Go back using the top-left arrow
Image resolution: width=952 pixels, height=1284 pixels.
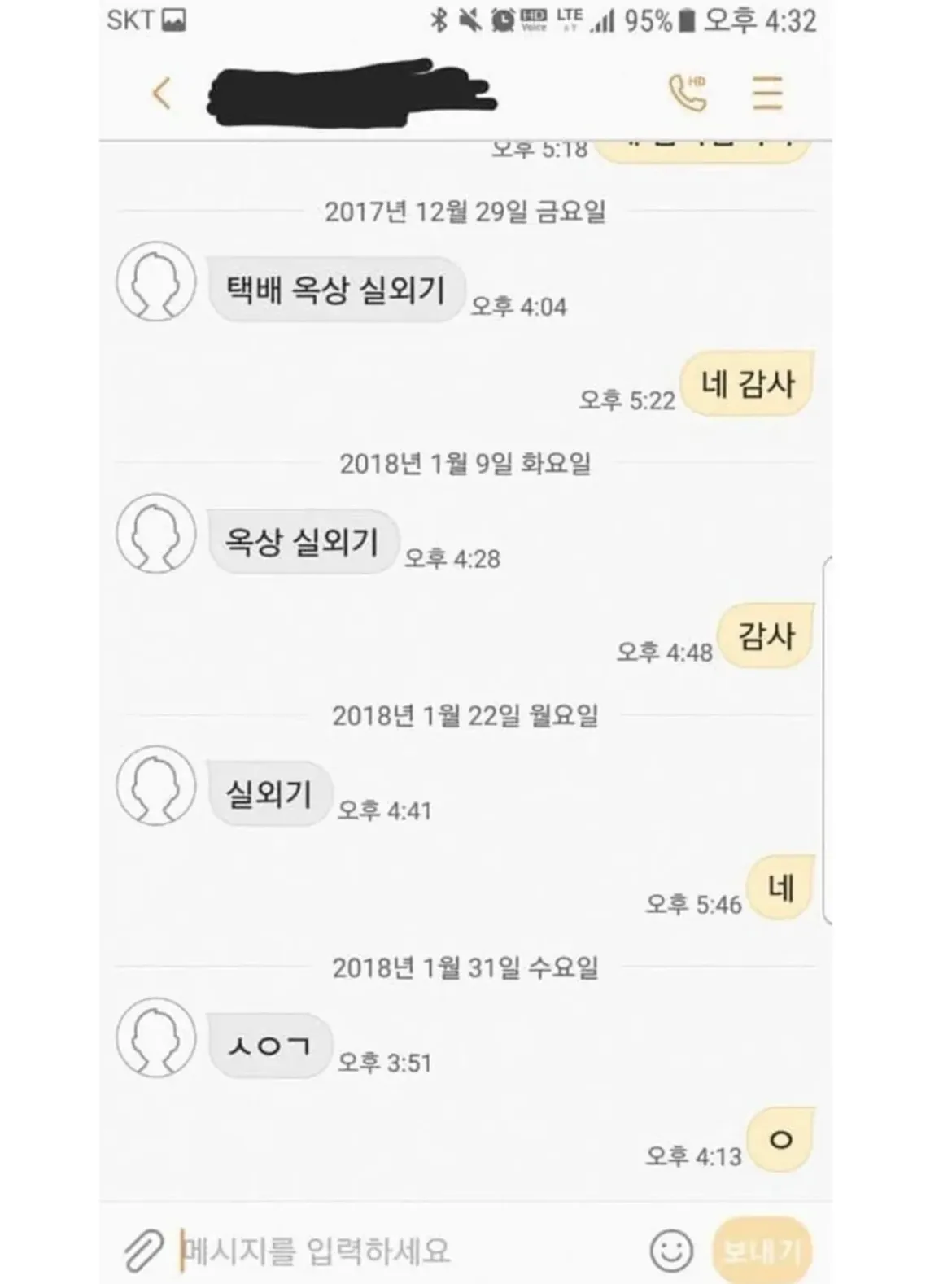click(161, 94)
